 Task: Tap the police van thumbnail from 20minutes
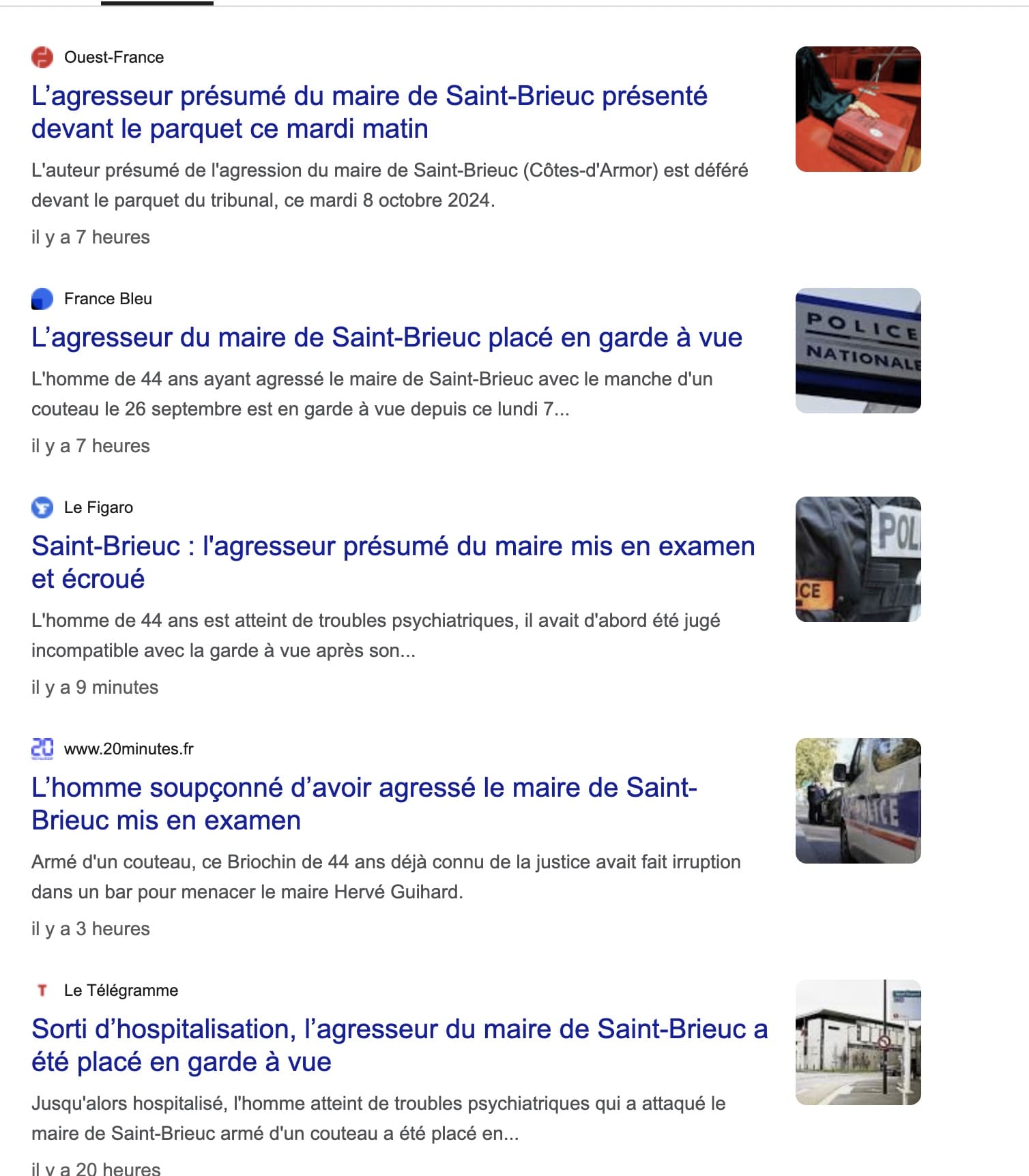(x=858, y=801)
